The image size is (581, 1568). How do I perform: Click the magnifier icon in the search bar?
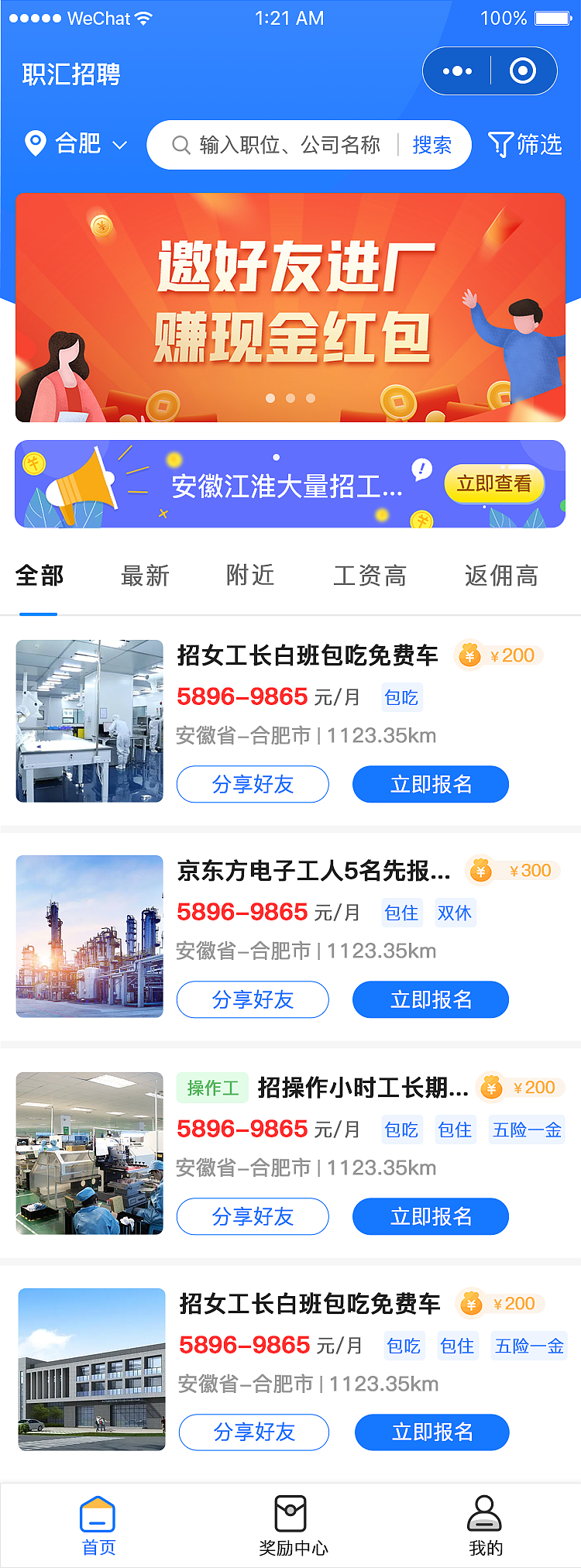tap(181, 144)
